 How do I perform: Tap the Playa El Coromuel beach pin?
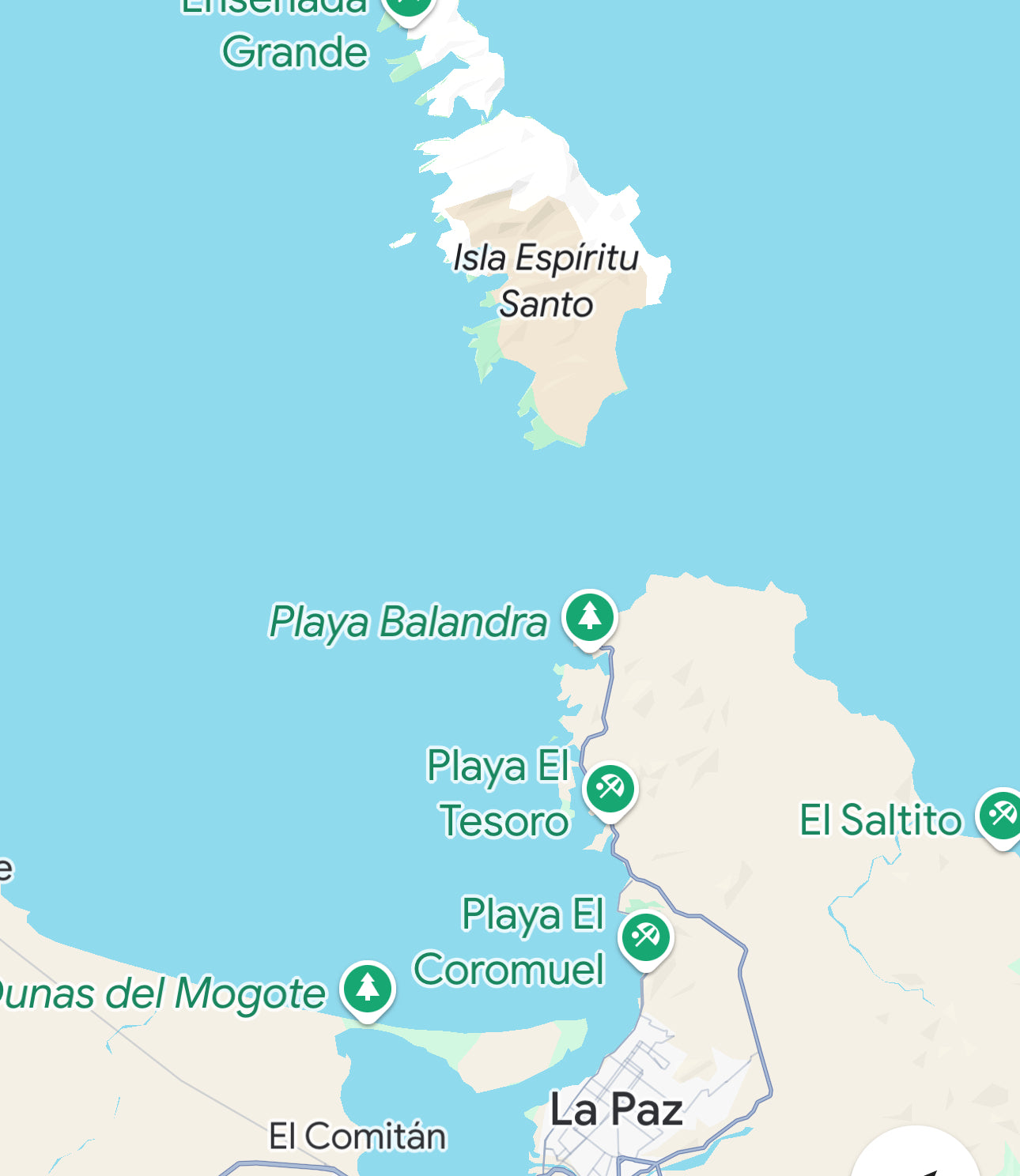(x=645, y=937)
